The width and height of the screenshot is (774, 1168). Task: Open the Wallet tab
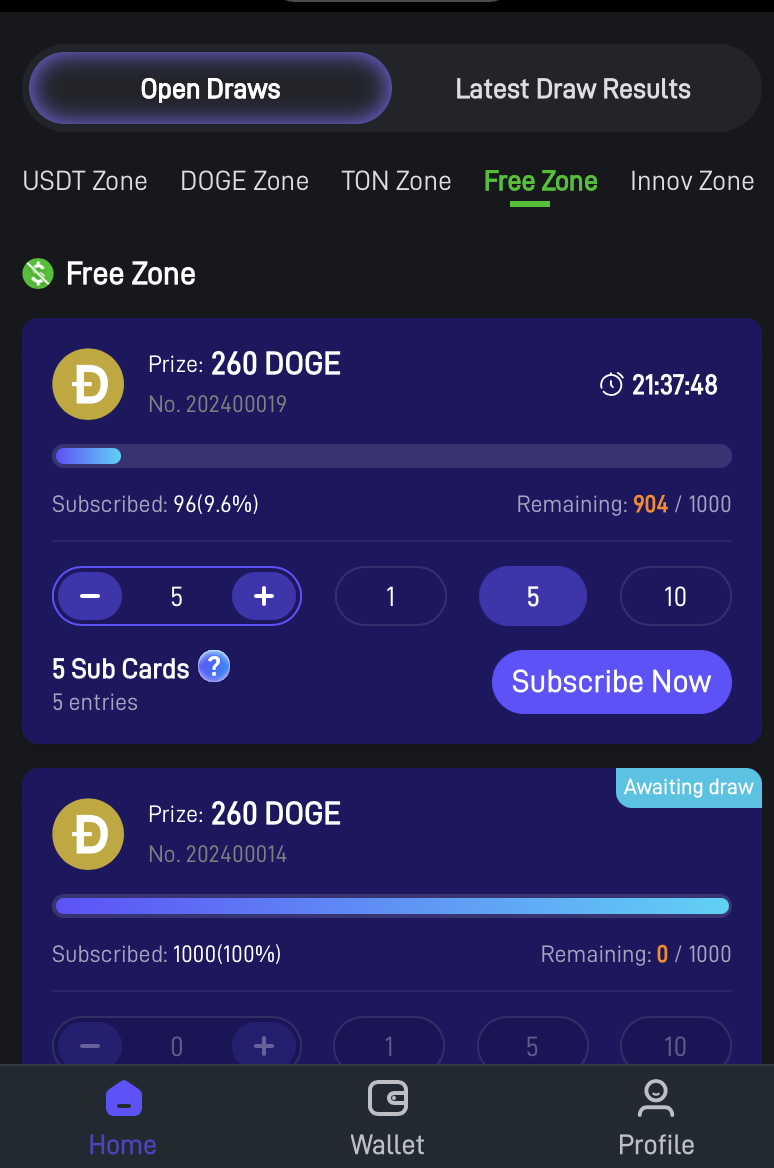tap(387, 1118)
